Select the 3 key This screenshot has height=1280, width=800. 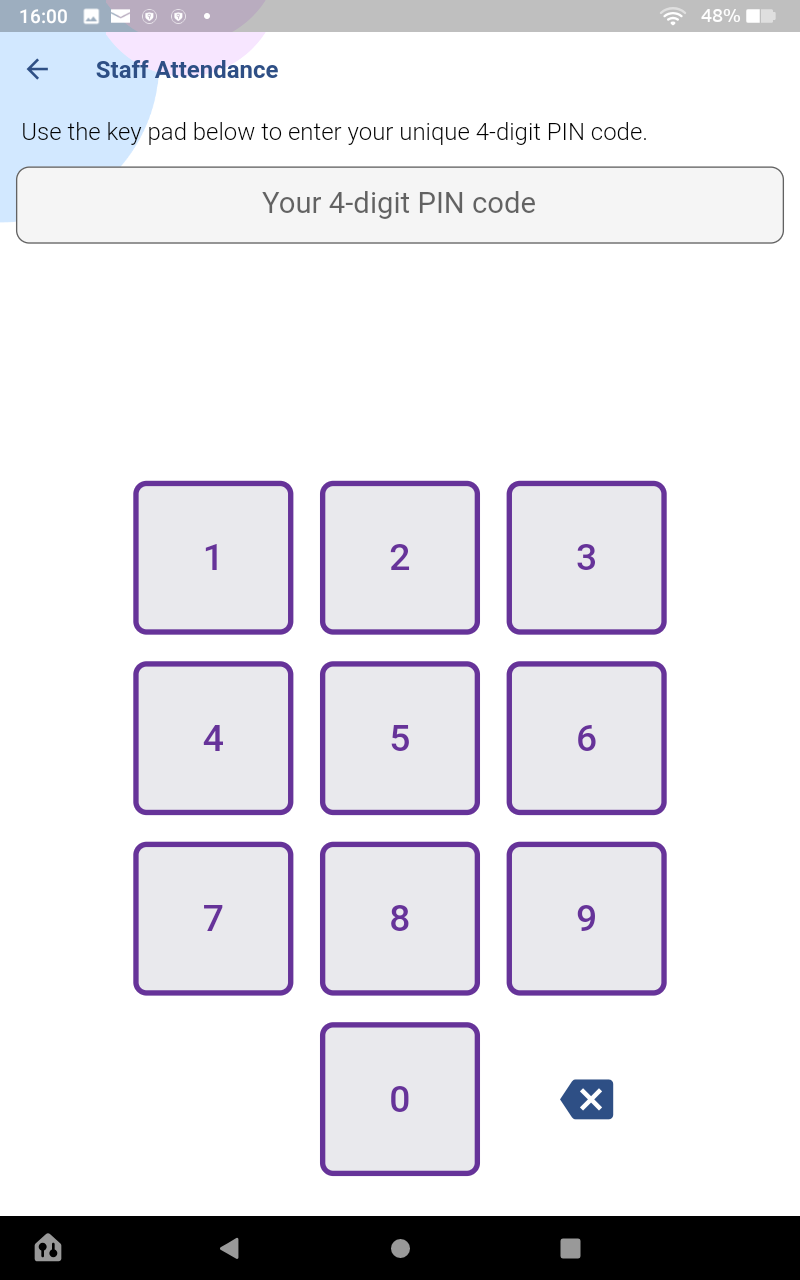click(x=586, y=558)
